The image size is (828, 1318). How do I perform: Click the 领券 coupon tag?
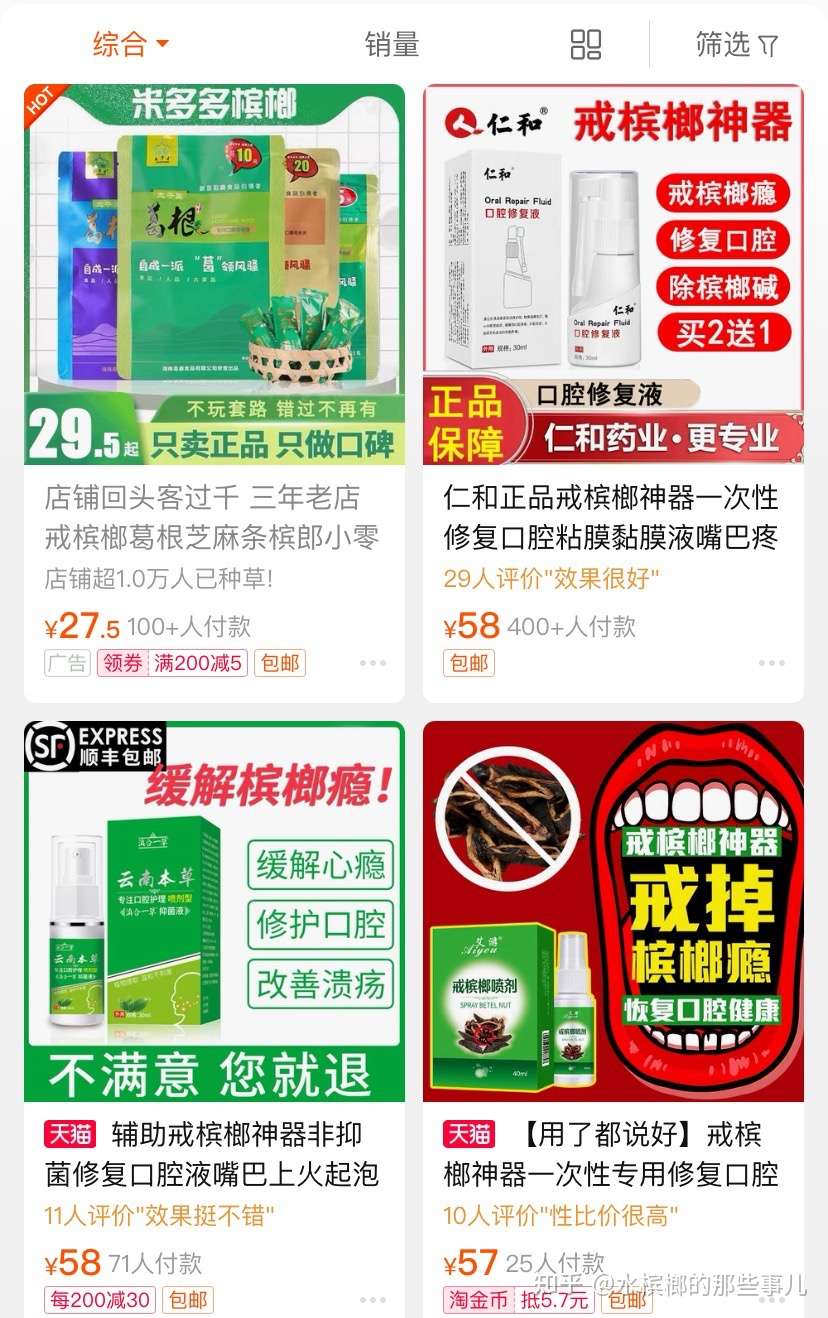pos(122,662)
